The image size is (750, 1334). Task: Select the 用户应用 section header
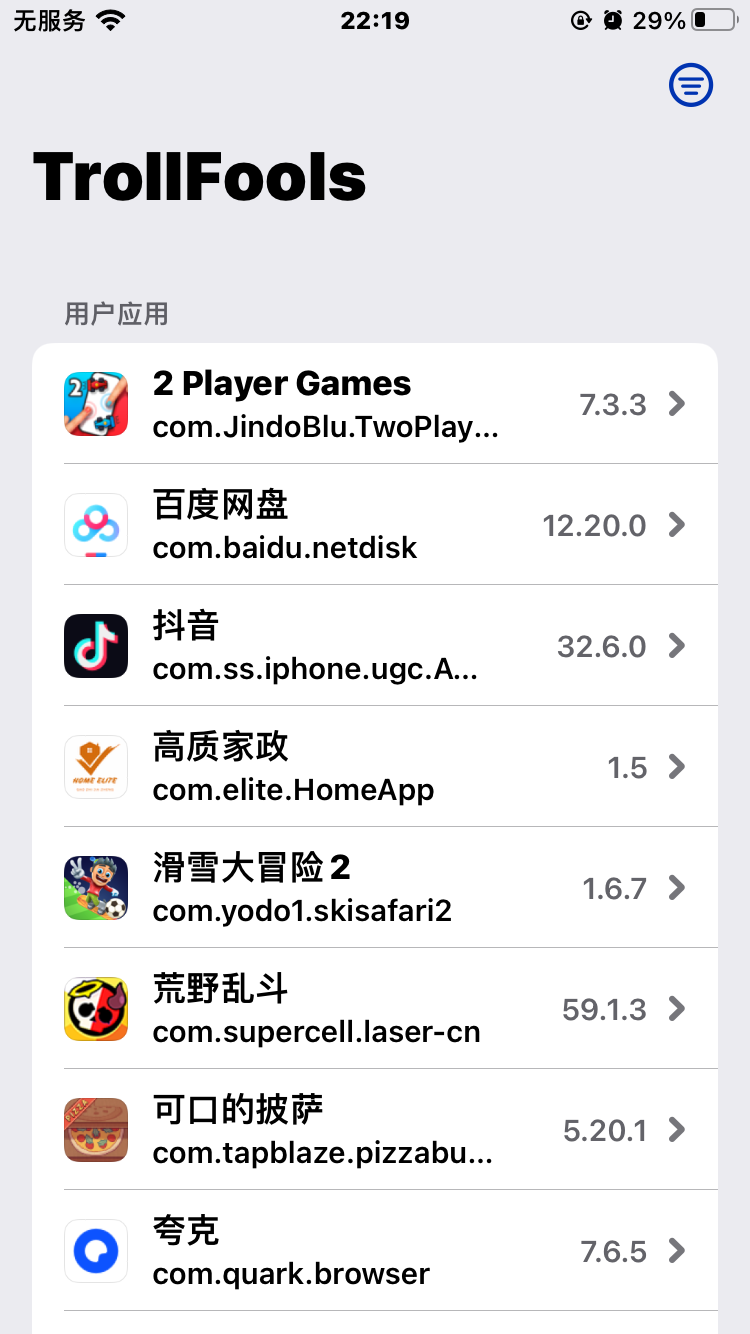115,315
